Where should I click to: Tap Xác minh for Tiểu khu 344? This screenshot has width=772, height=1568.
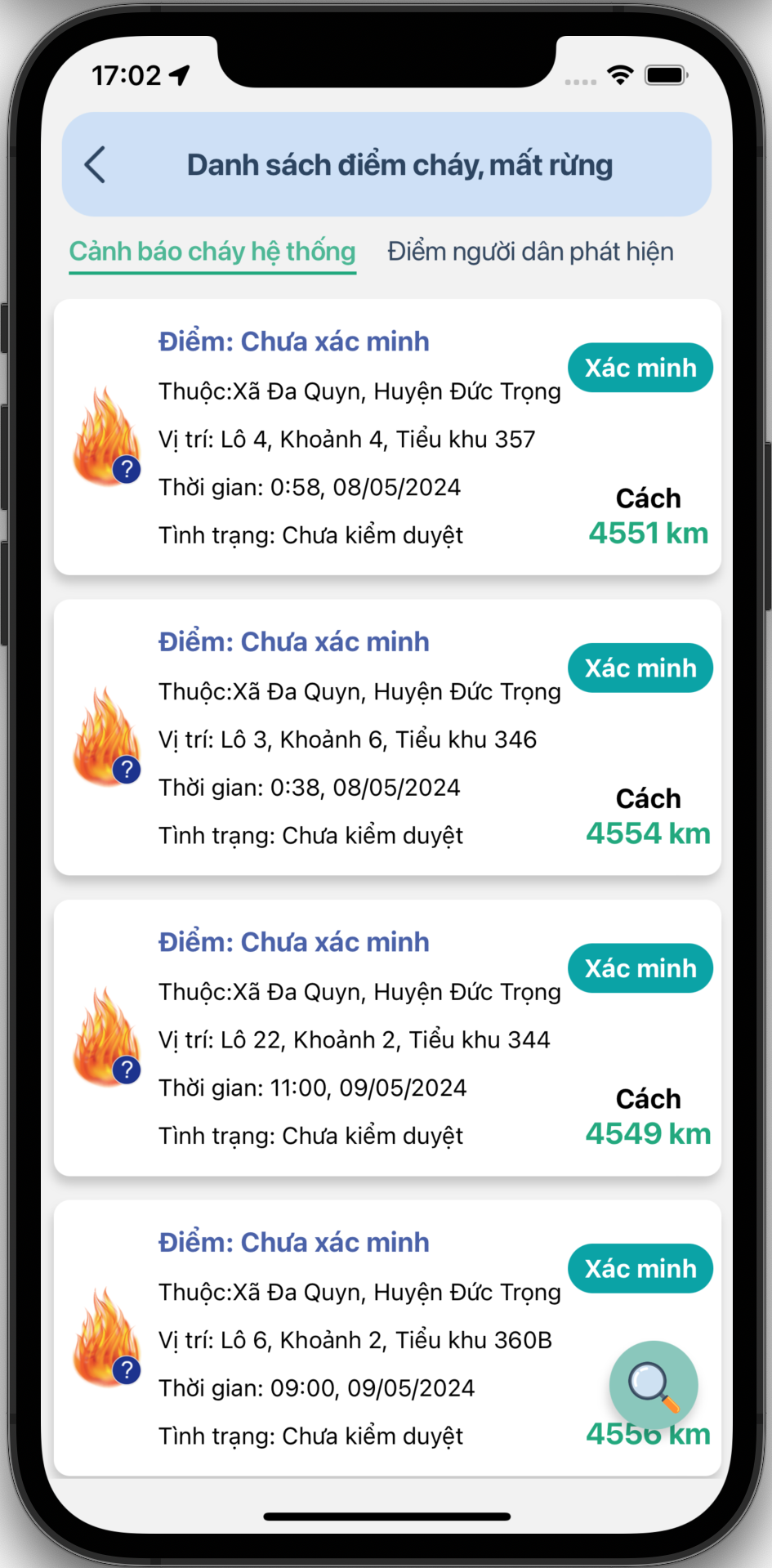pyautogui.click(x=640, y=968)
